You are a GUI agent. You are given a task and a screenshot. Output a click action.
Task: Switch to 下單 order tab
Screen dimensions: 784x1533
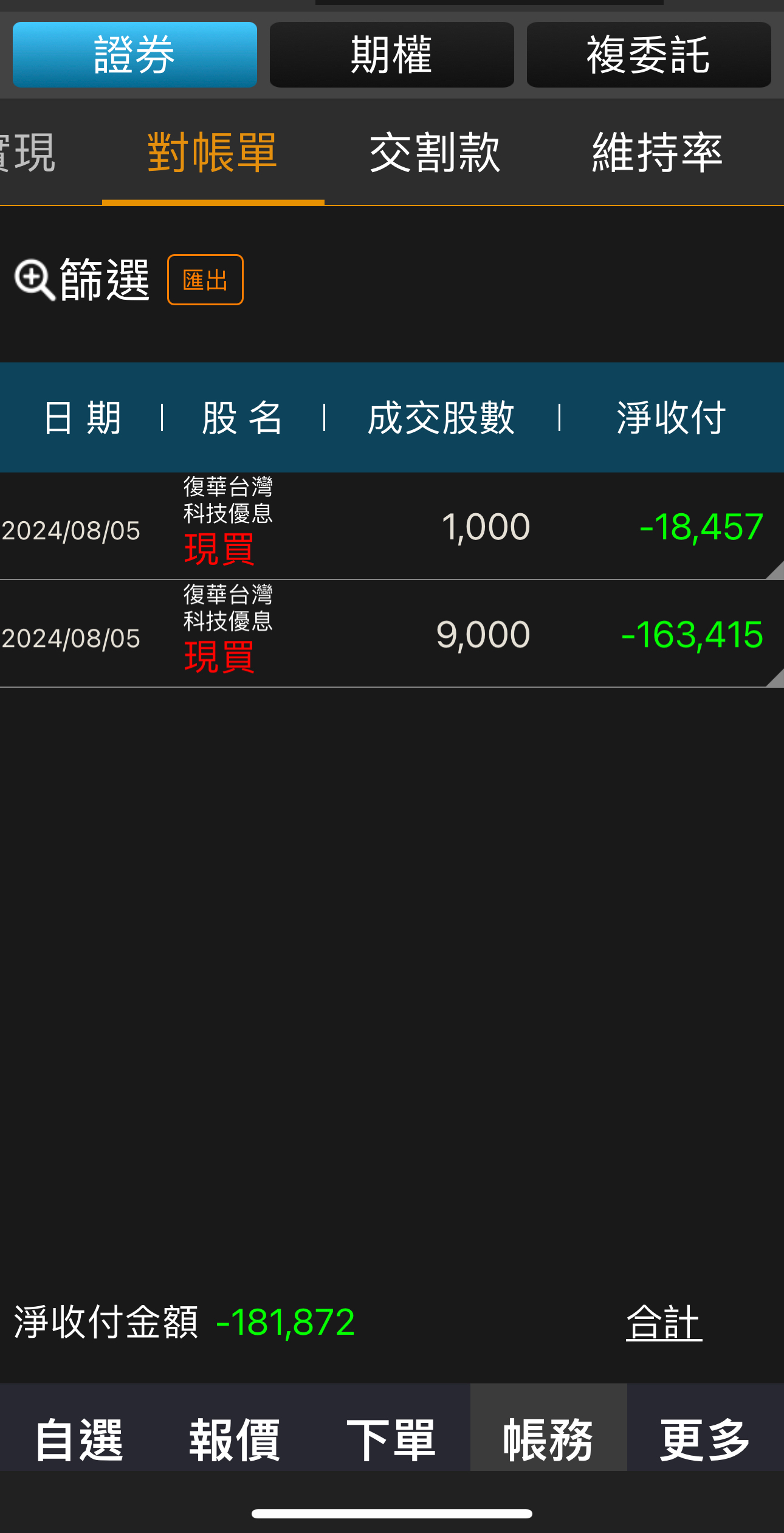pos(391,1439)
